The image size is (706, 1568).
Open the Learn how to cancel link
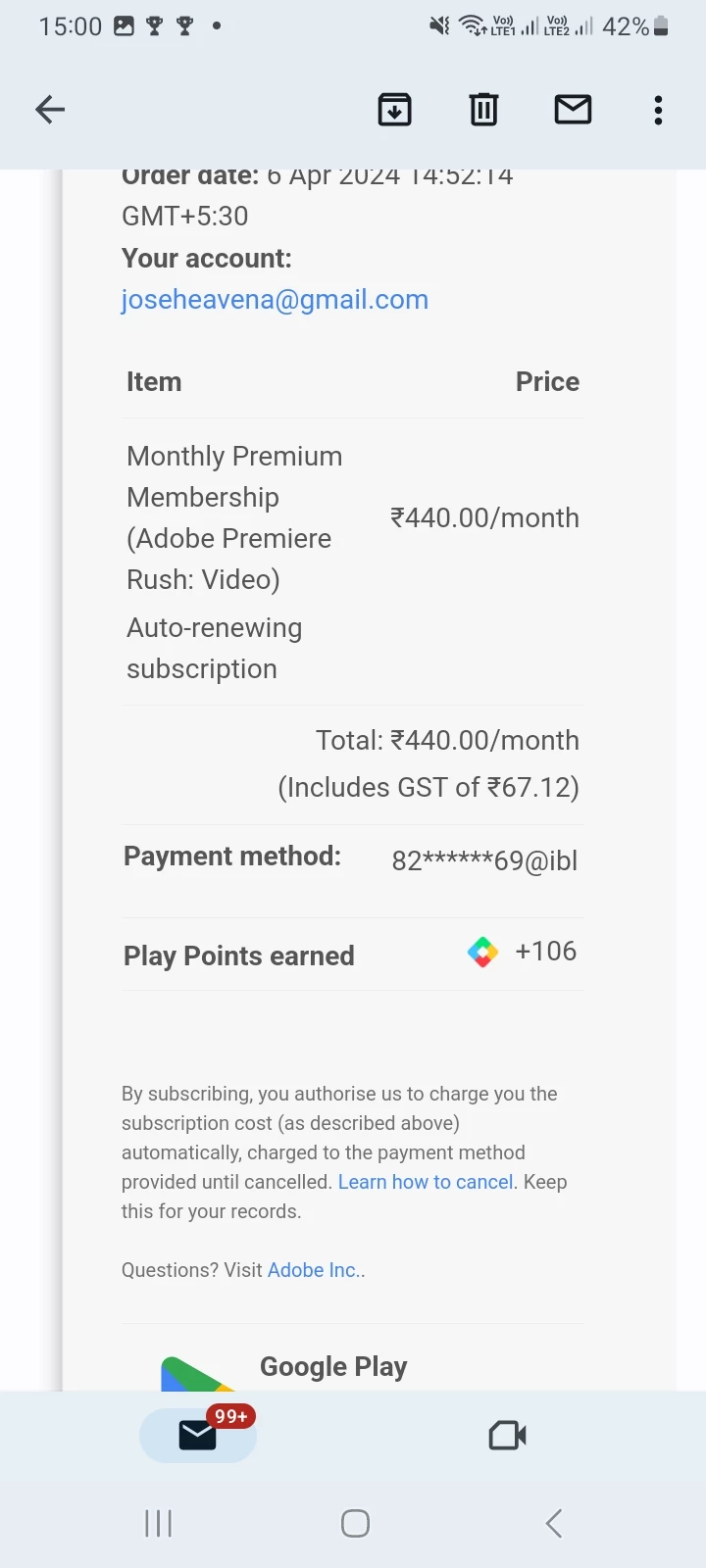pos(426,1182)
